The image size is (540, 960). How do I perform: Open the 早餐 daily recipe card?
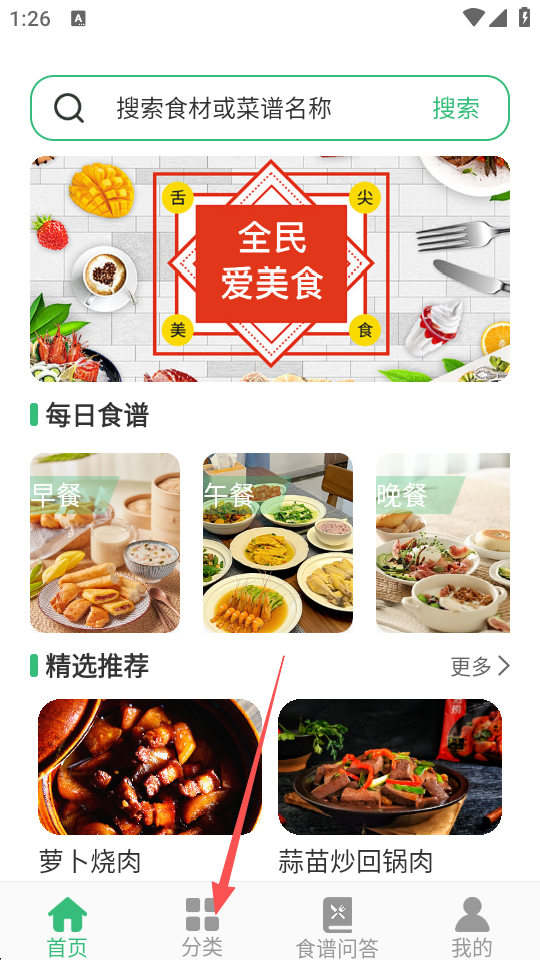(105, 542)
